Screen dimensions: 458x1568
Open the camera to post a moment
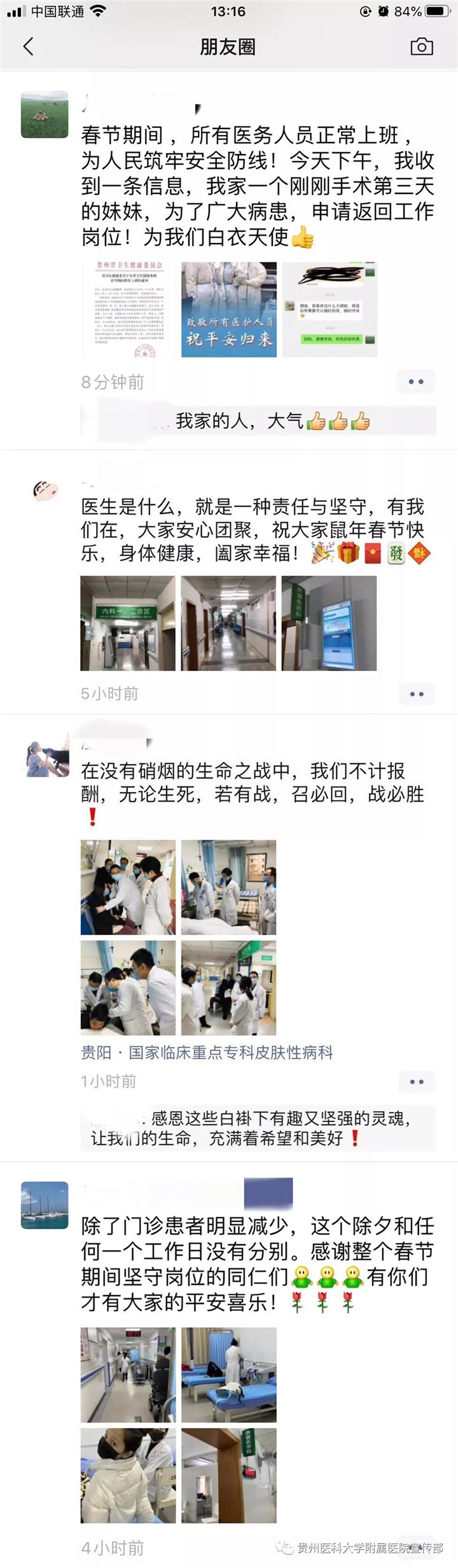[x=421, y=46]
